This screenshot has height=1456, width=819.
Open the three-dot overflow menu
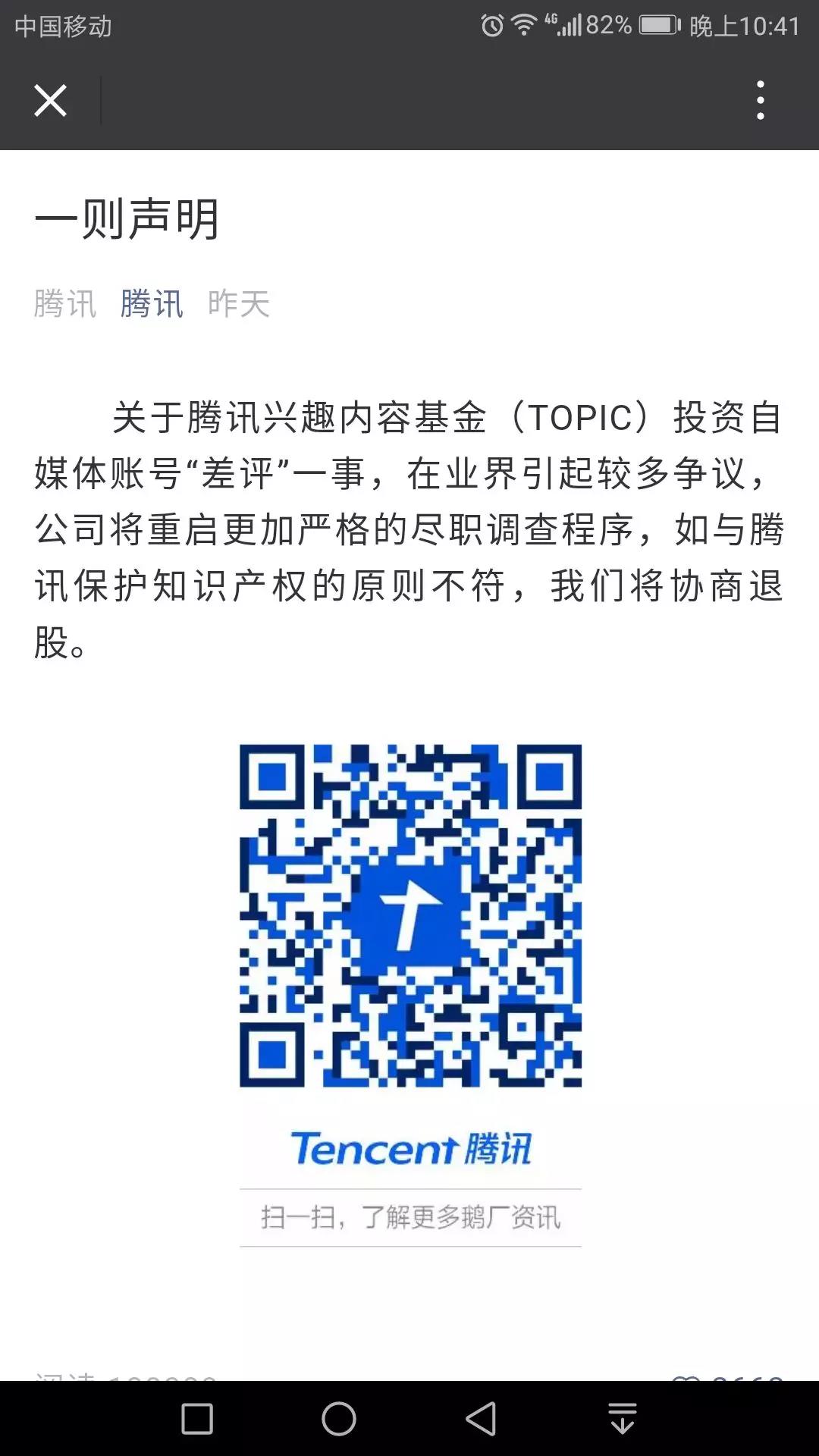coord(760,100)
